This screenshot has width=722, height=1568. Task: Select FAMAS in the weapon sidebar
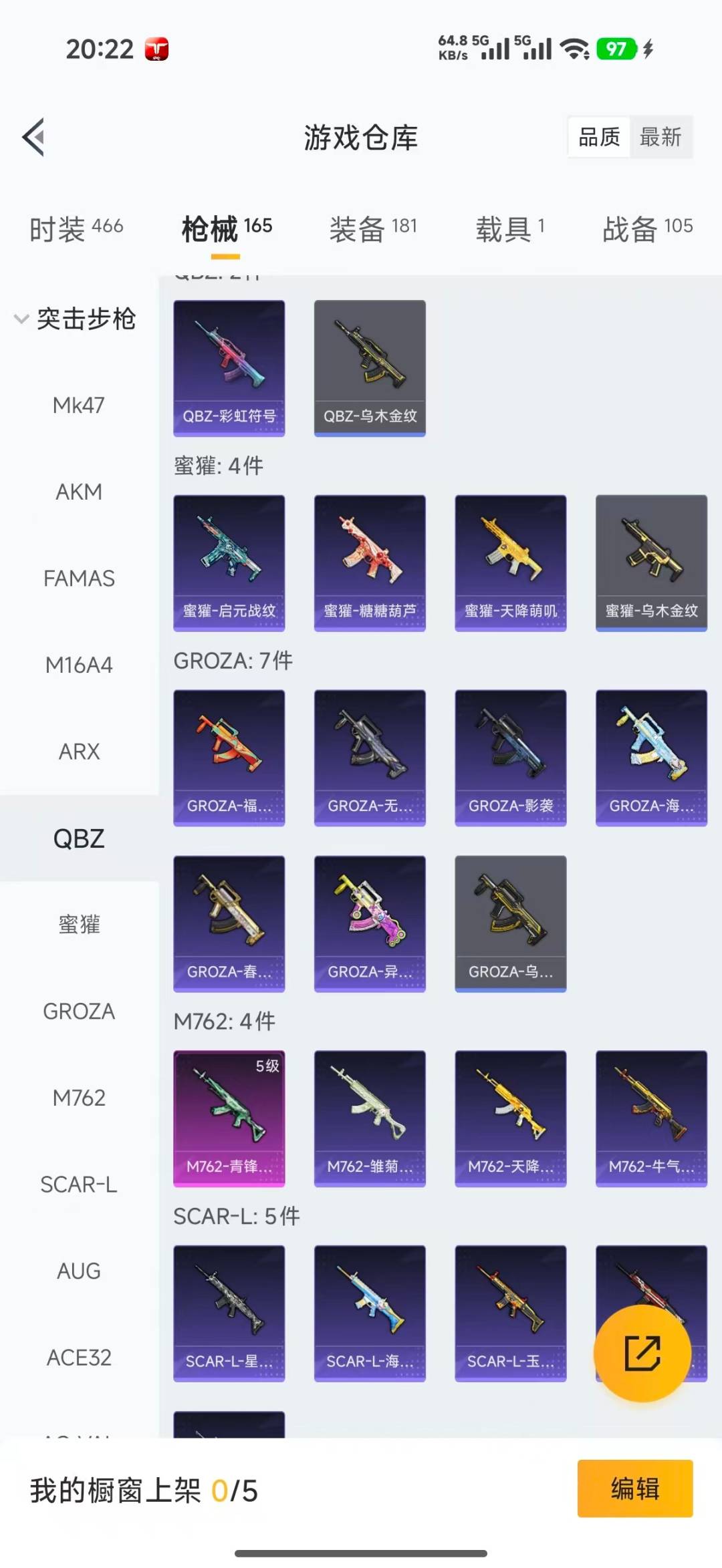click(x=79, y=578)
